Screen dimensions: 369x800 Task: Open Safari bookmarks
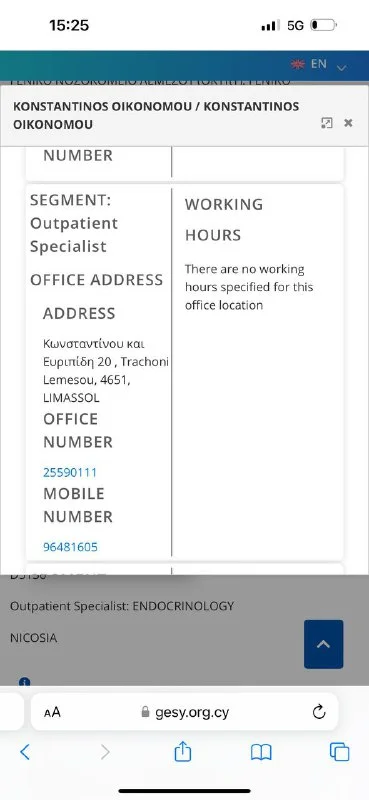tap(261, 752)
